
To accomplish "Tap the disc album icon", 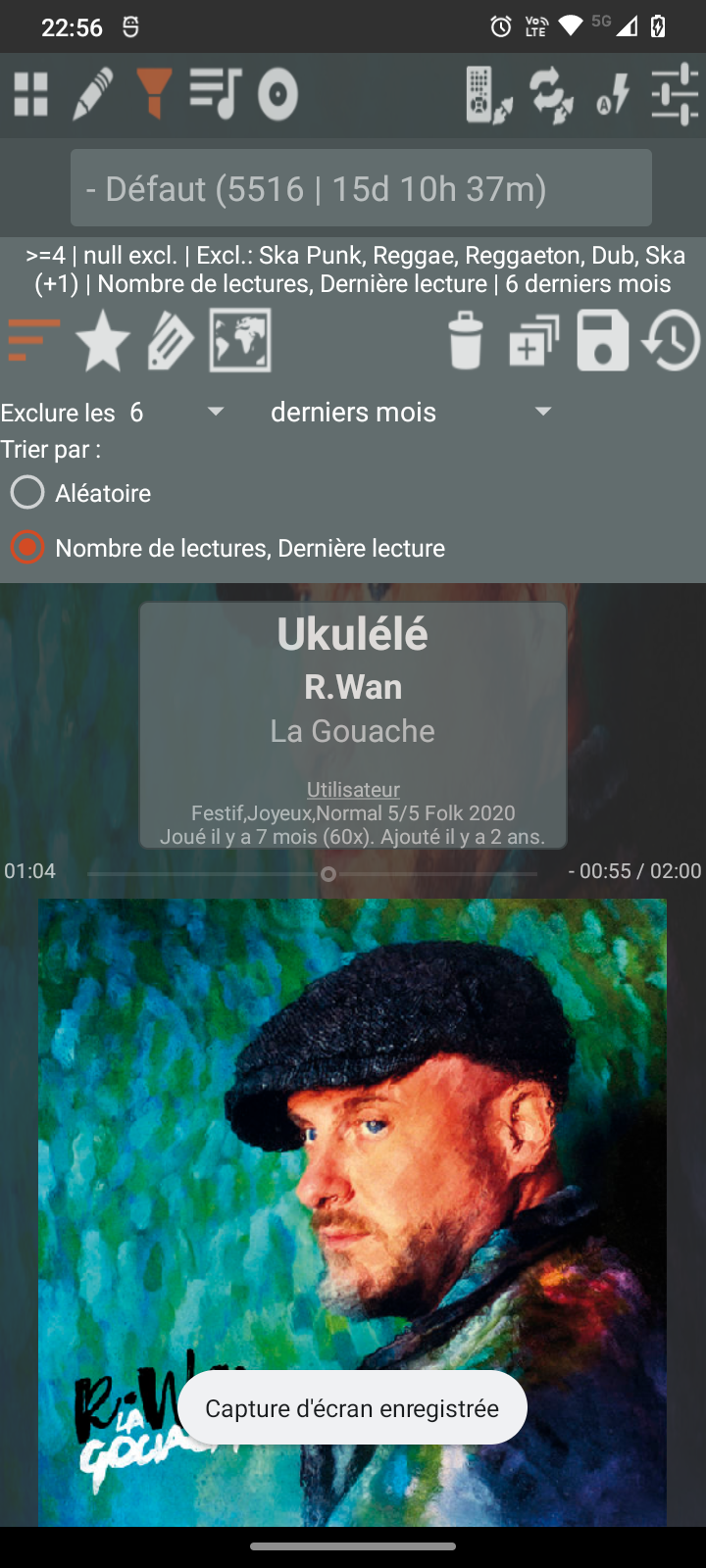I will click(x=277, y=95).
